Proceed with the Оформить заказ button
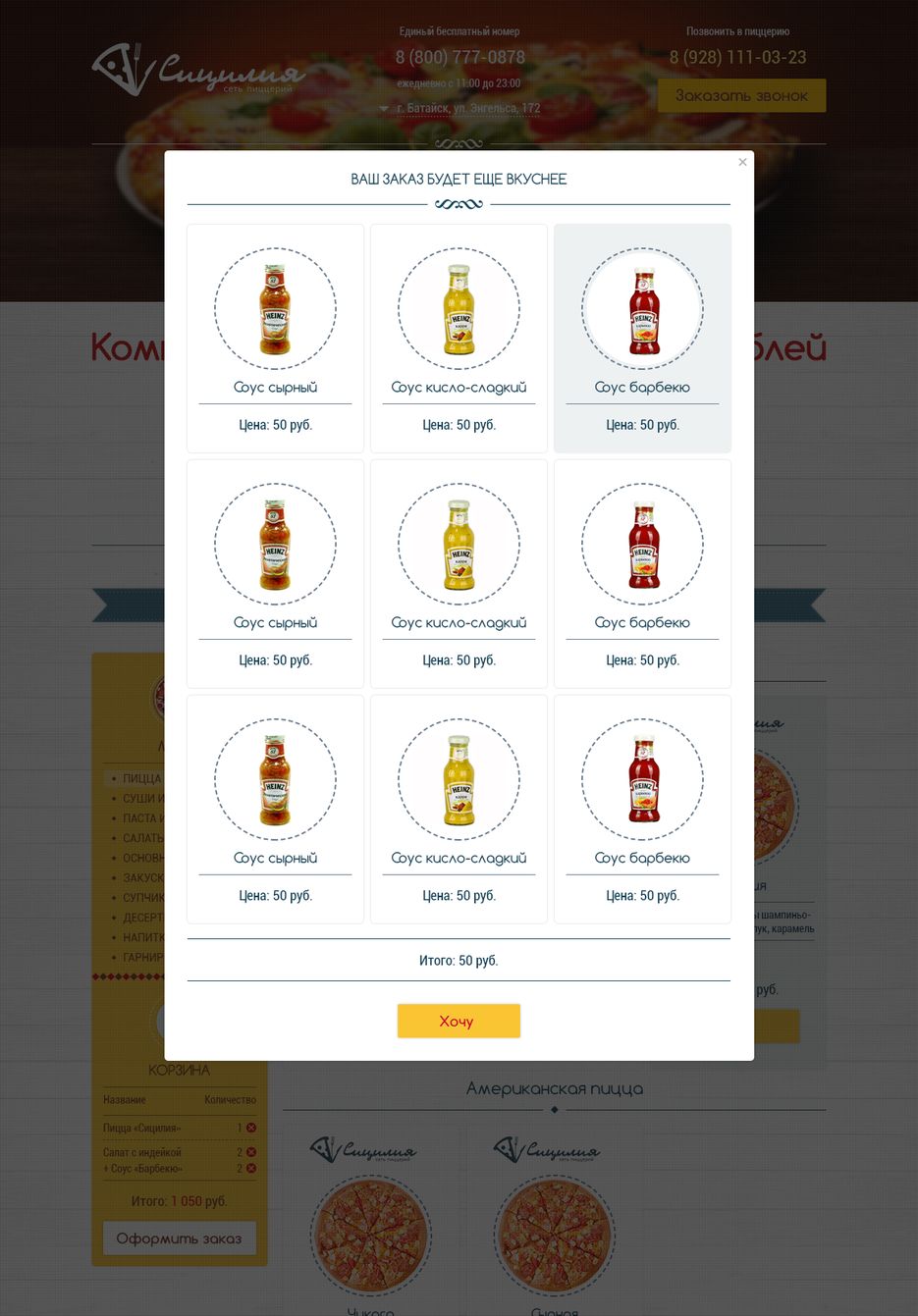Image resolution: width=918 pixels, height=1316 pixels. click(179, 1238)
